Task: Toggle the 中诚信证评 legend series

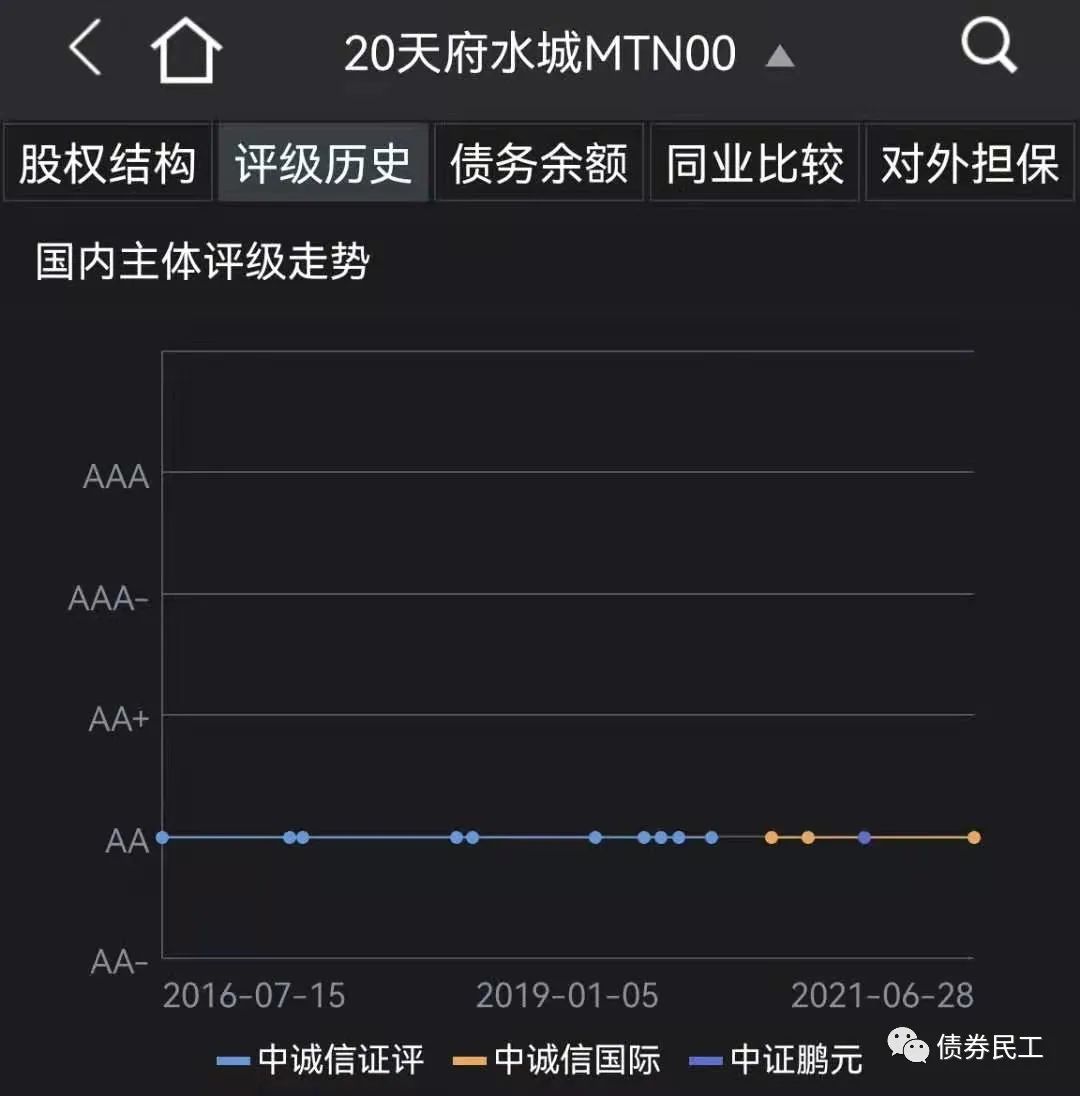Action: click(x=322, y=1060)
